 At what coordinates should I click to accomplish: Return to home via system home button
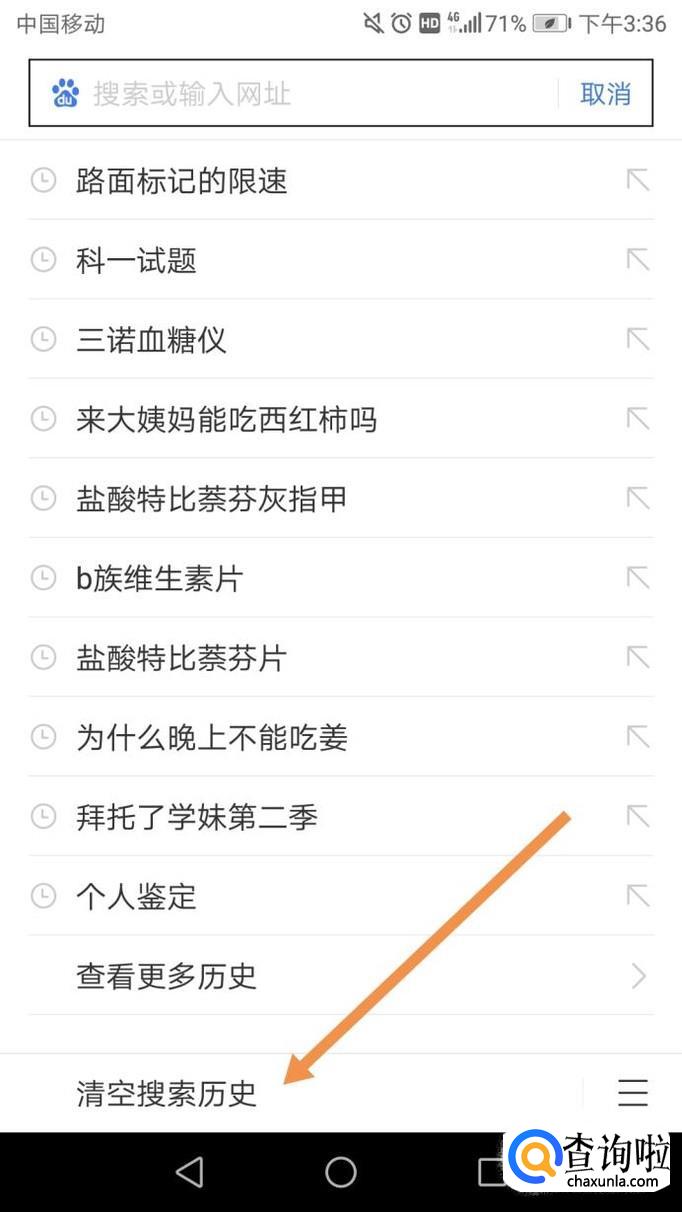click(x=341, y=1172)
